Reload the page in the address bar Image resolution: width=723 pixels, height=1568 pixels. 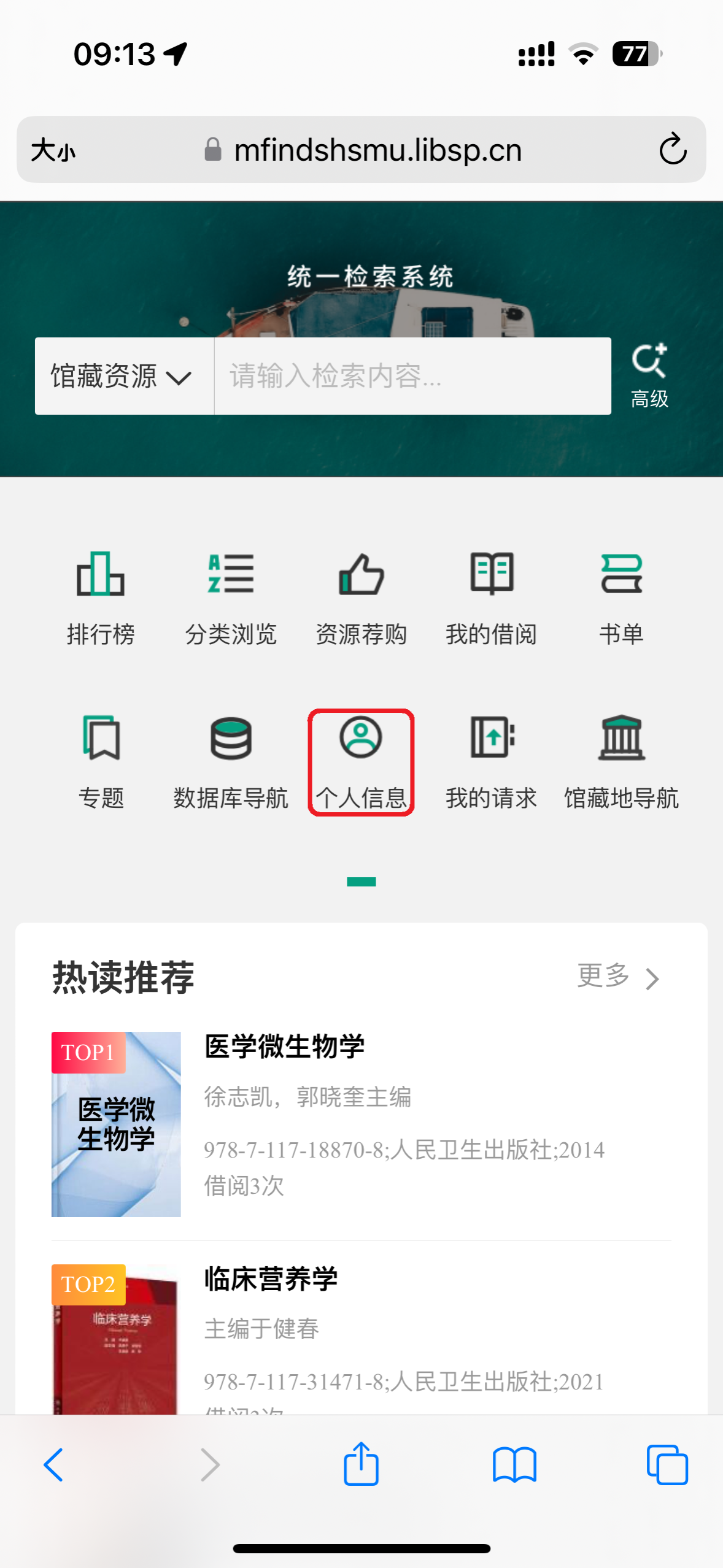coord(673,149)
